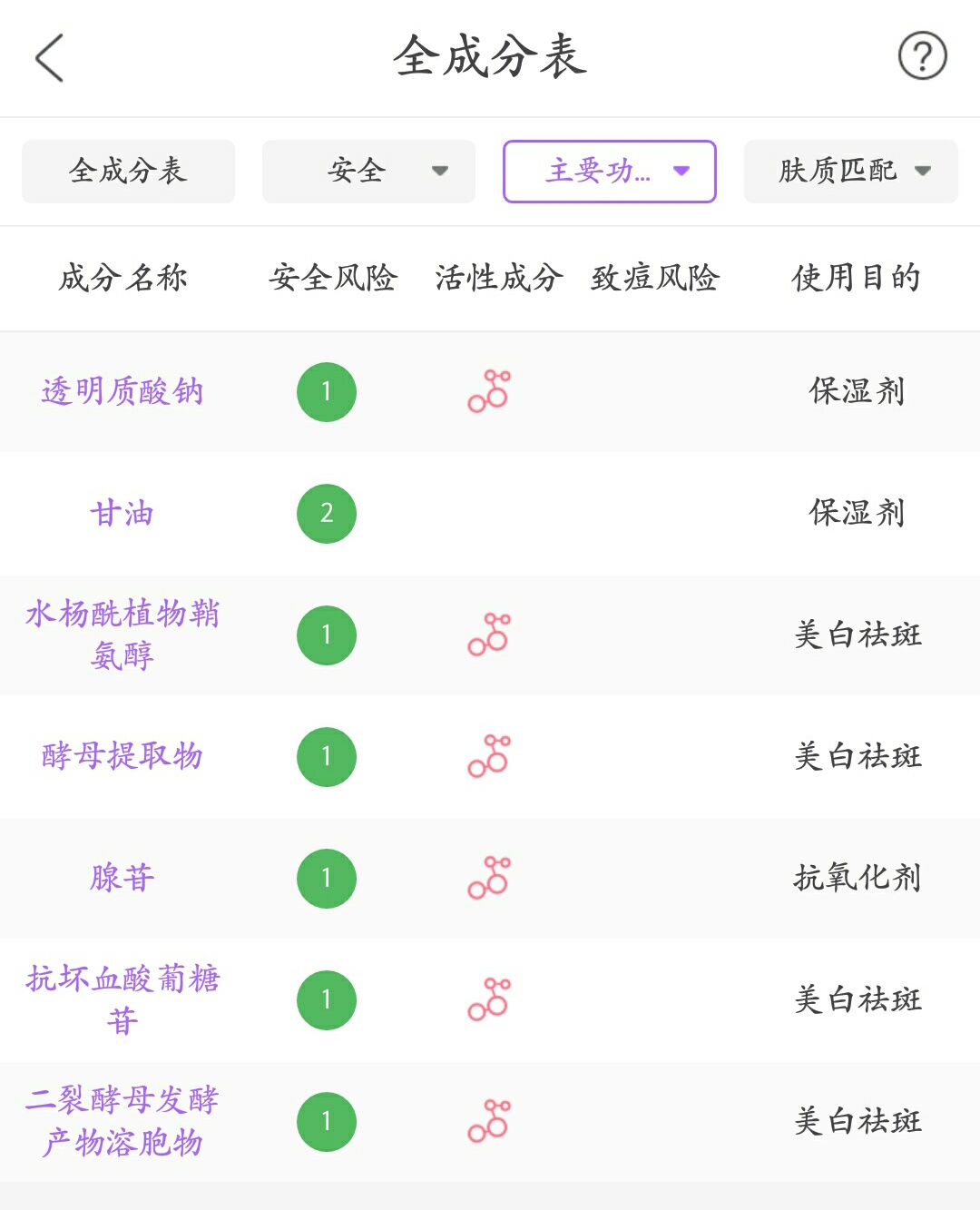This screenshot has width=980, height=1210.
Task: Click the 致痘风险 column header
Action: tap(655, 279)
